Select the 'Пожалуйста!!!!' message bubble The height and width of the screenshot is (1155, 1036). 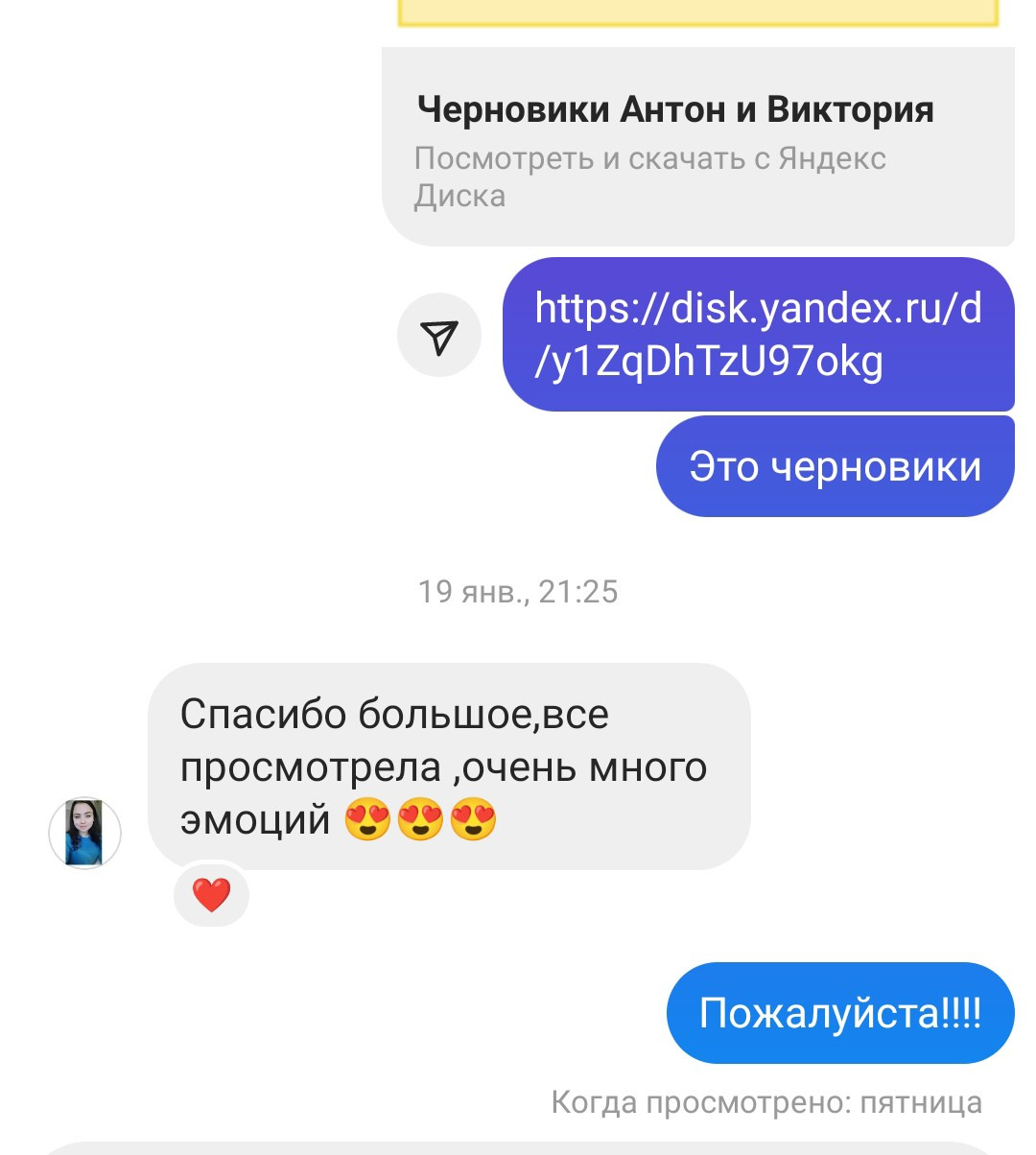(839, 1012)
